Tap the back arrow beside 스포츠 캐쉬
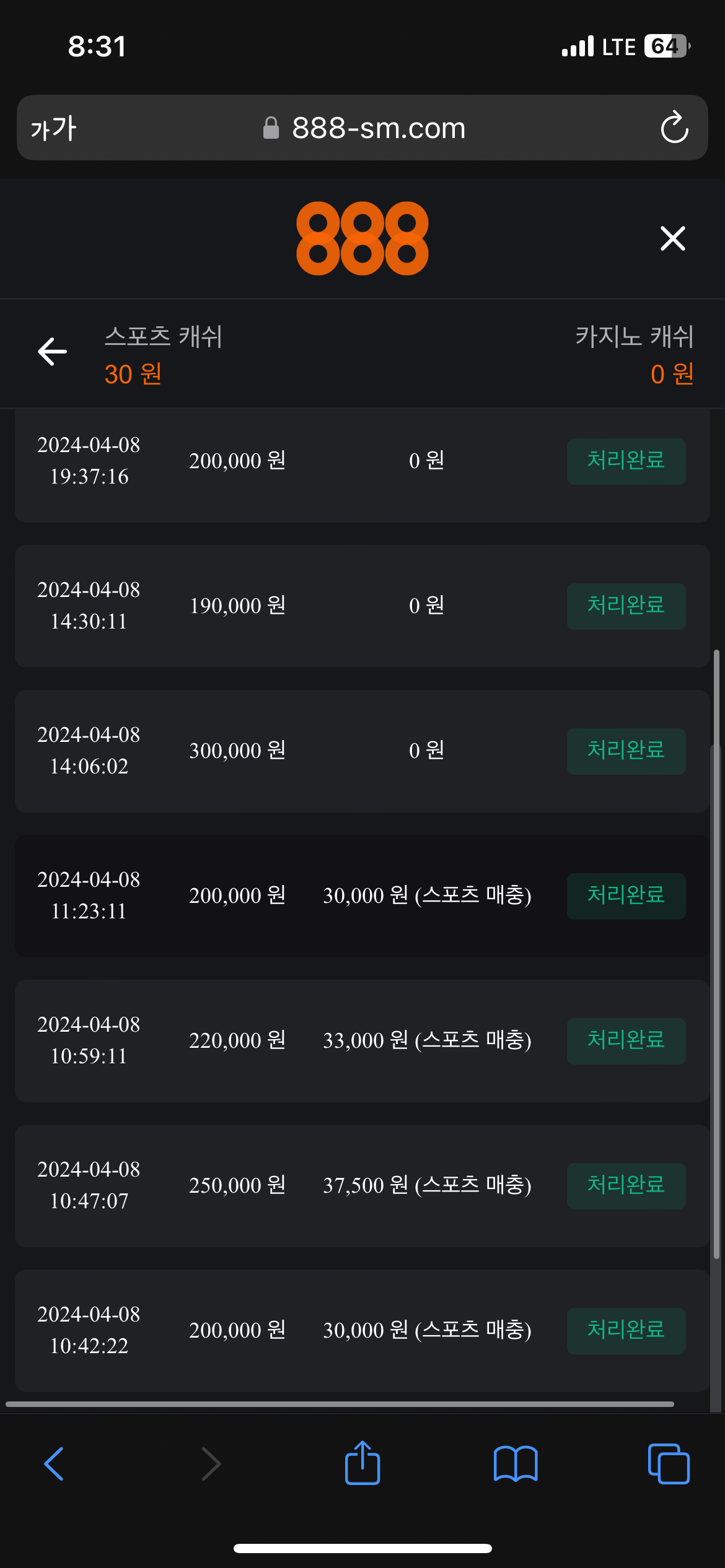 click(53, 352)
